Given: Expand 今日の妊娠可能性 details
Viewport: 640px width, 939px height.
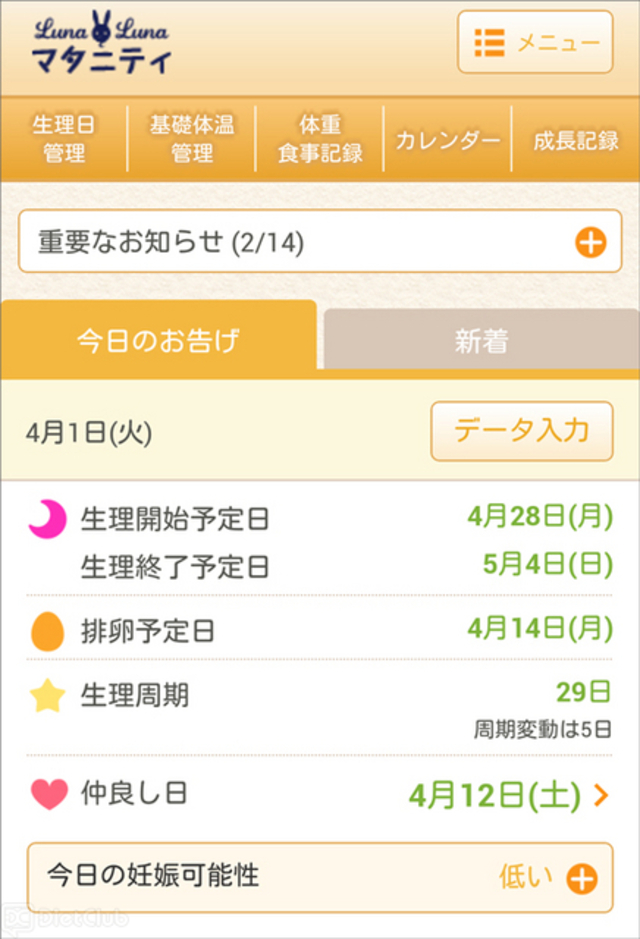Looking at the screenshot, I should click(581, 878).
